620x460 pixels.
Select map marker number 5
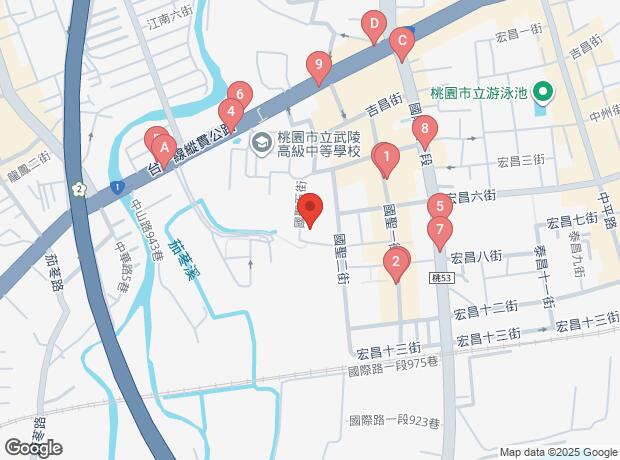[437, 207]
